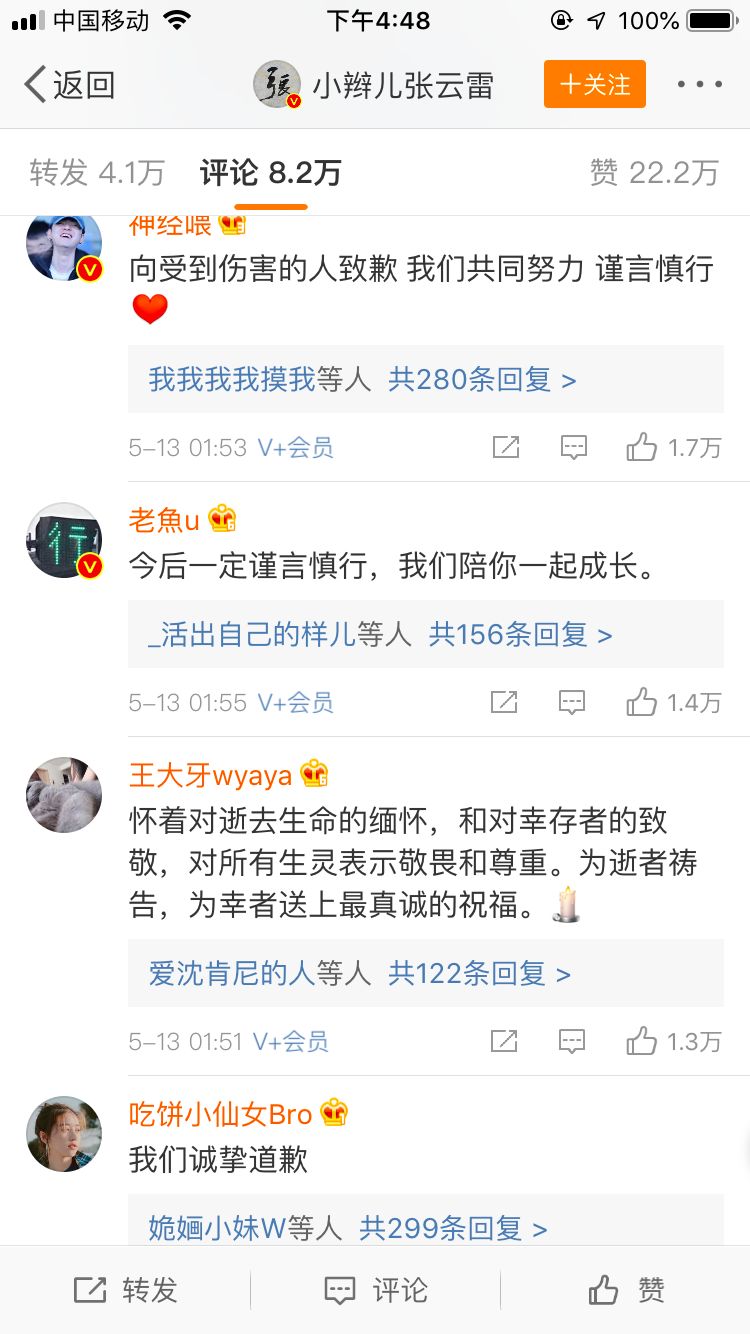Go back using the 返回 button
The image size is (750, 1334).
(x=70, y=85)
